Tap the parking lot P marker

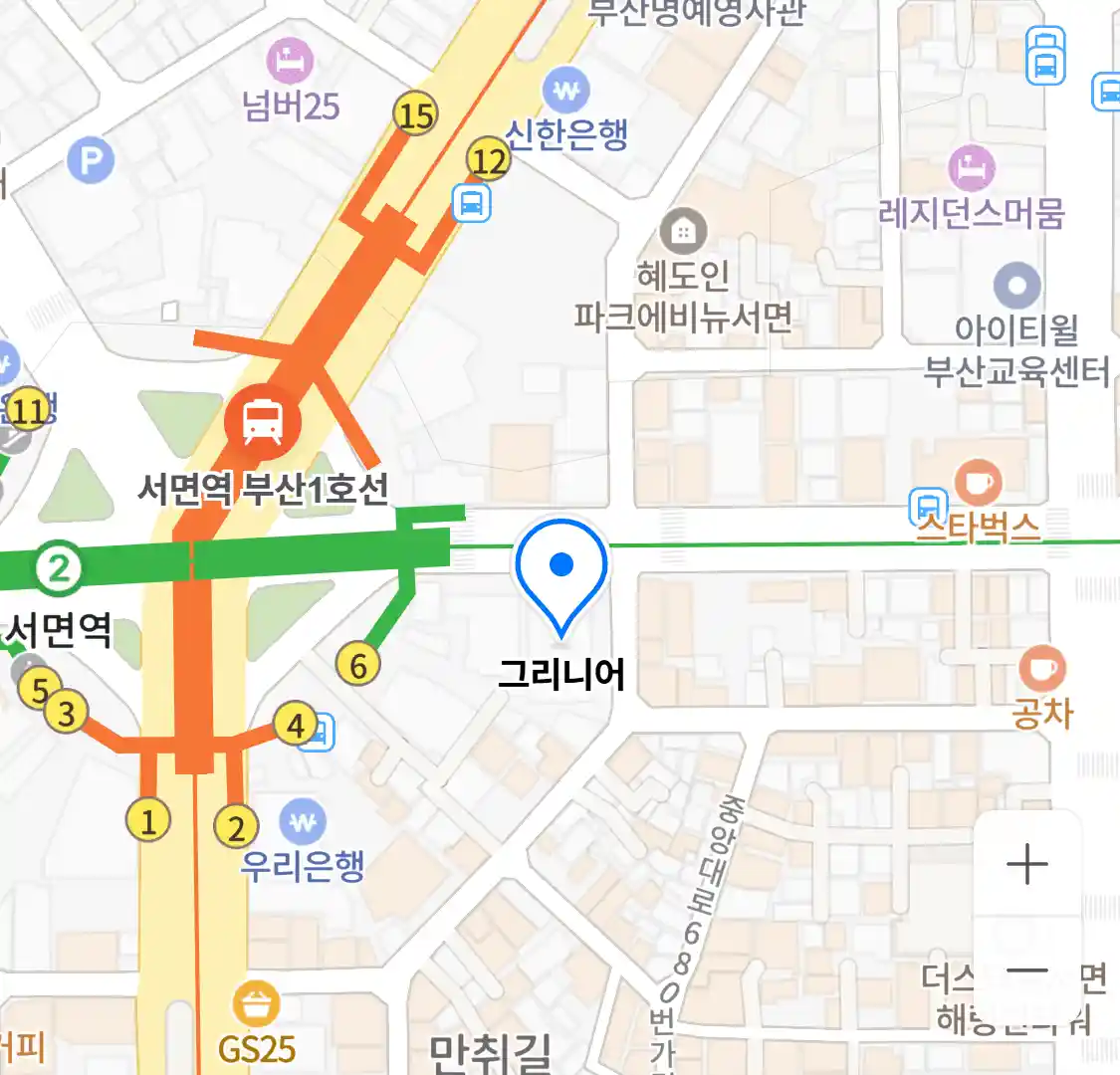[91, 160]
